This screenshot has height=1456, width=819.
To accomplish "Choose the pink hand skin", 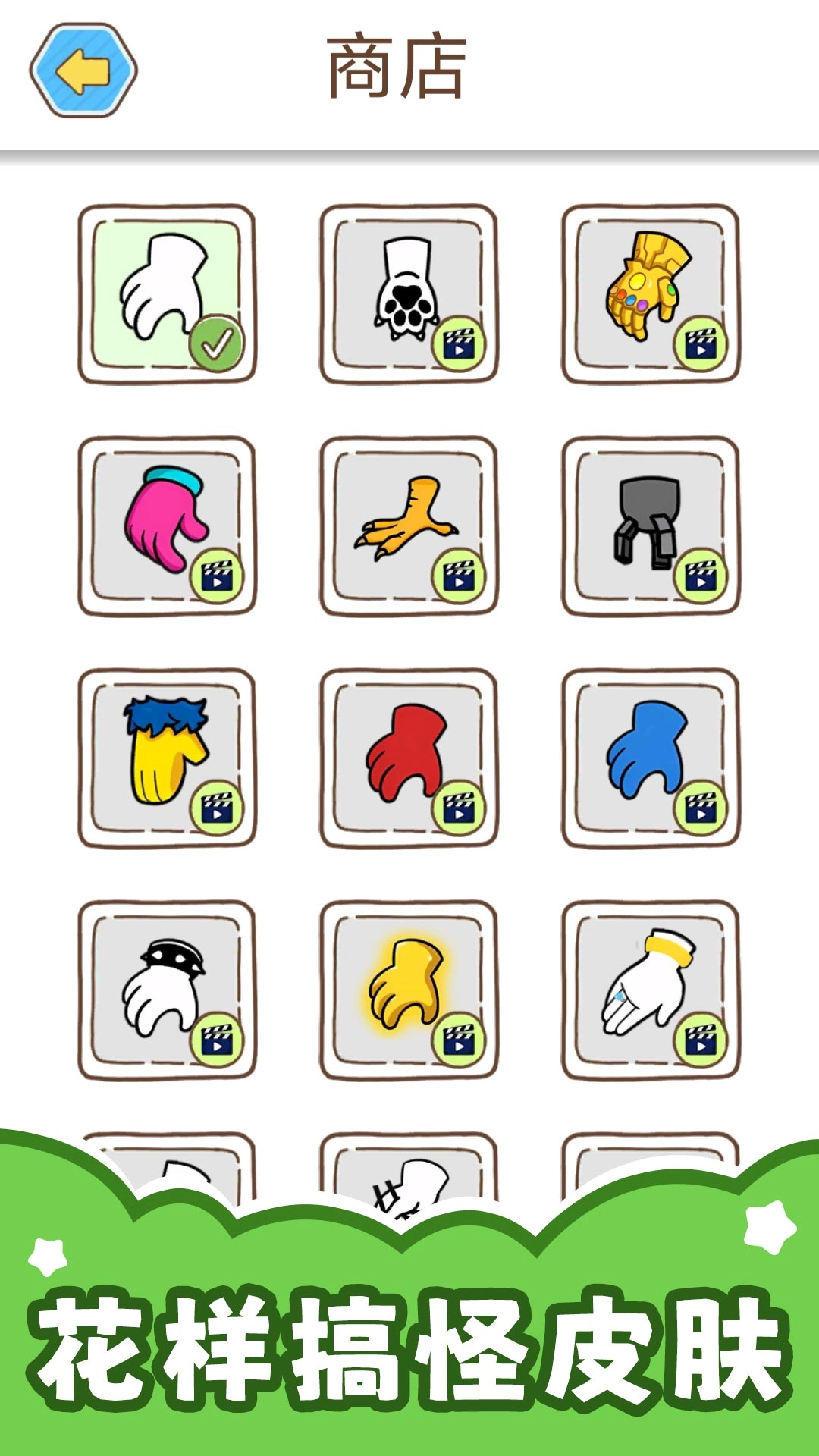I will pyautogui.click(x=166, y=526).
